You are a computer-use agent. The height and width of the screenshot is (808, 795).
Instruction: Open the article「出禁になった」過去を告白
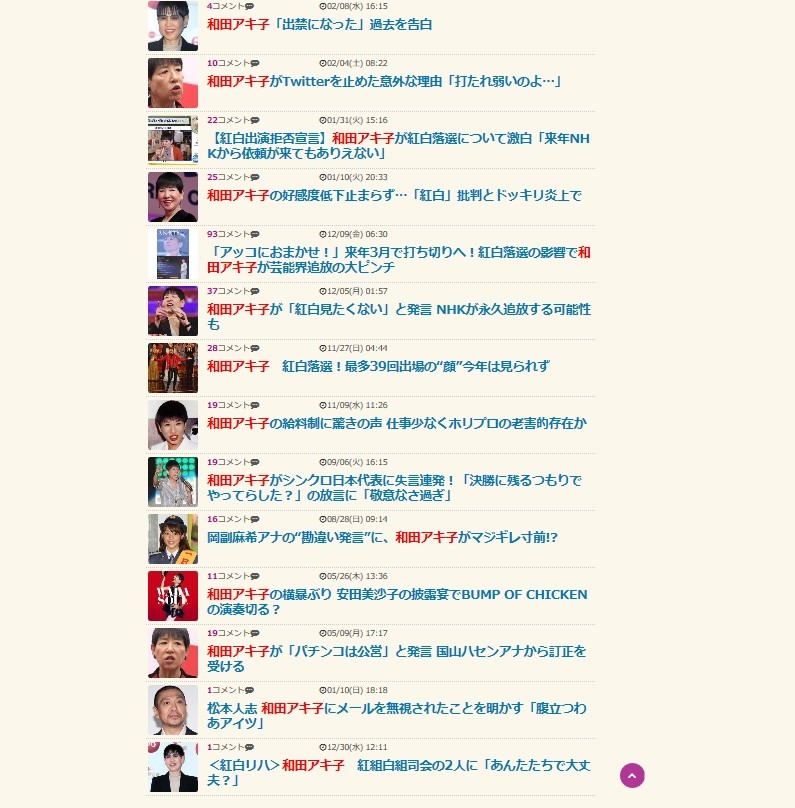click(x=320, y=24)
